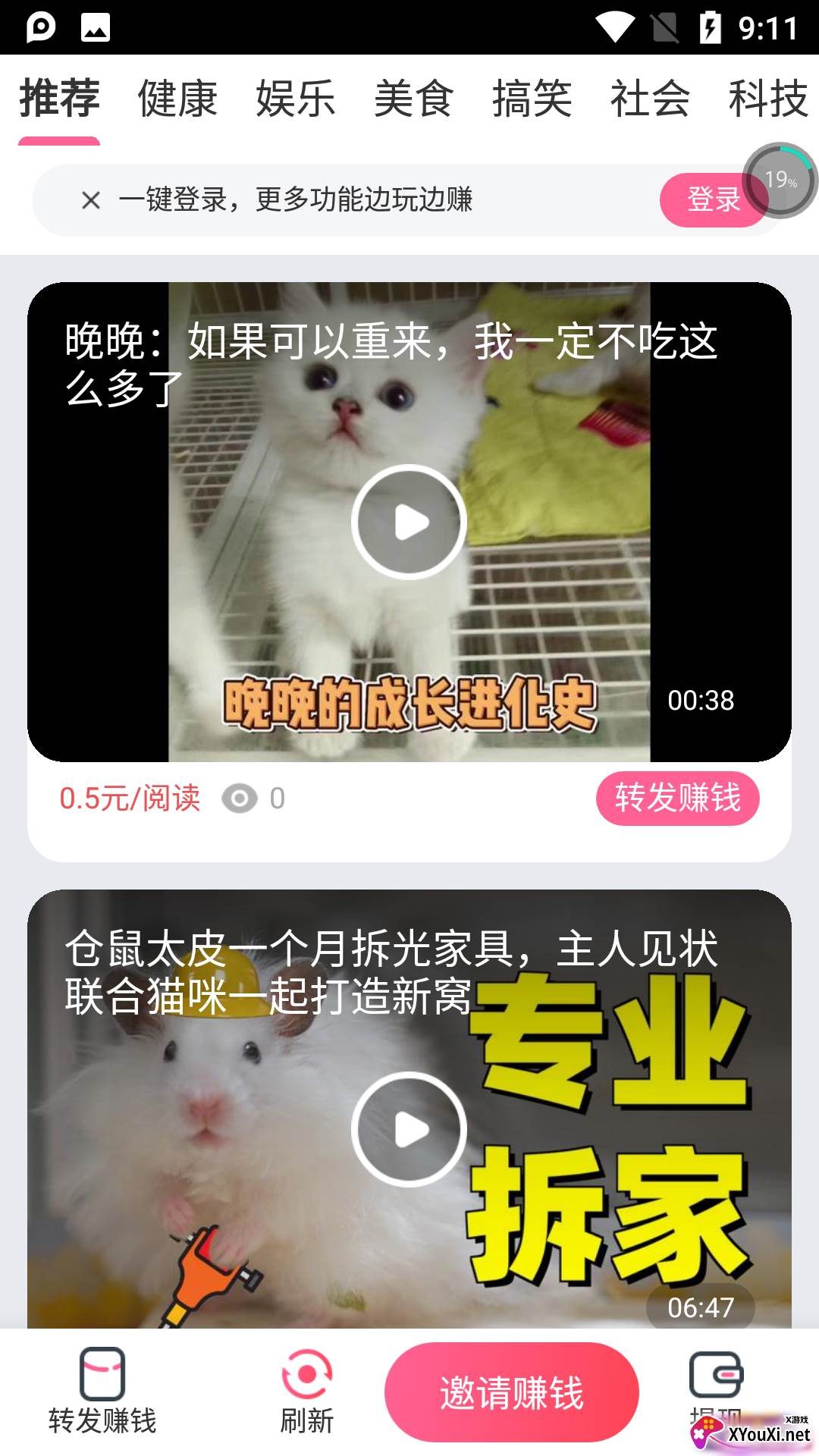Tap 转发赚钱 under the kitten video
The height and width of the screenshot is (1456, 819).
678,798
